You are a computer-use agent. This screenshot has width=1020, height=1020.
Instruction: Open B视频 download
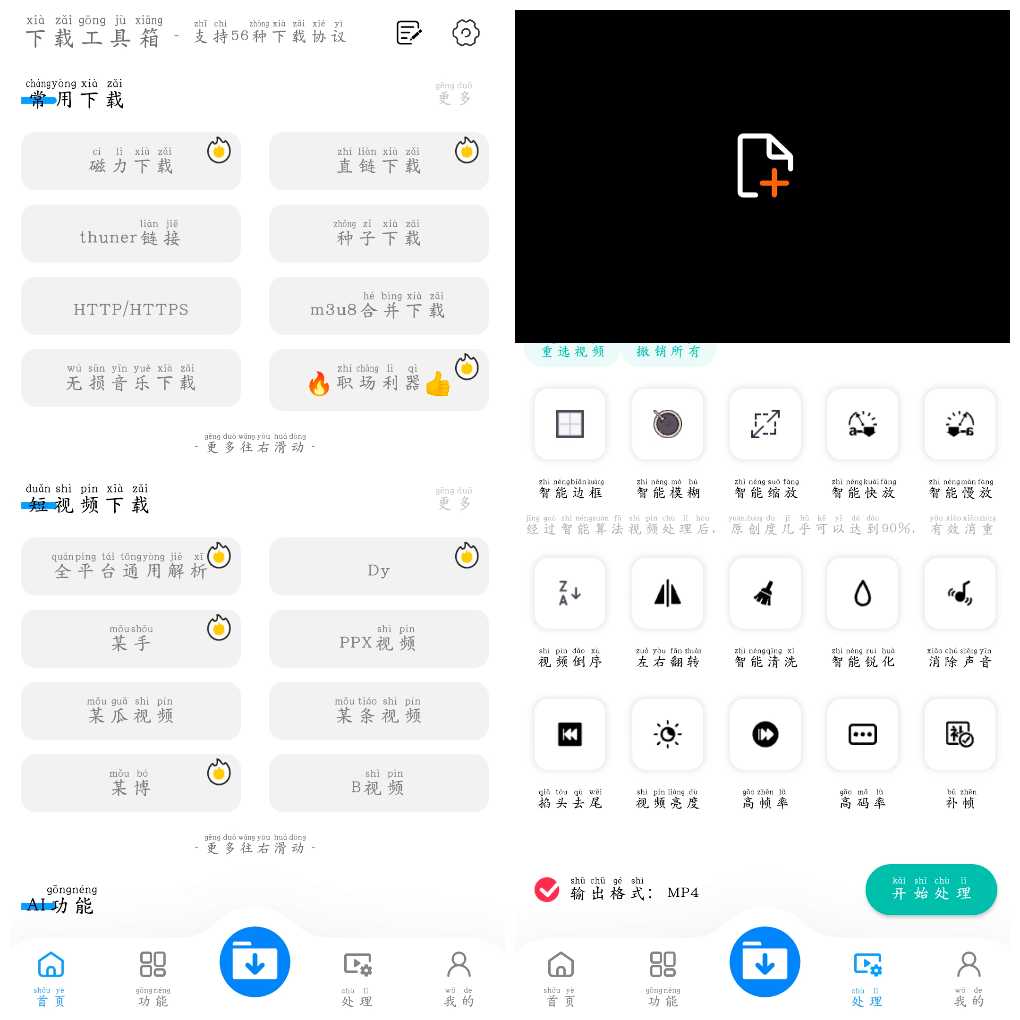click(379, 784)
